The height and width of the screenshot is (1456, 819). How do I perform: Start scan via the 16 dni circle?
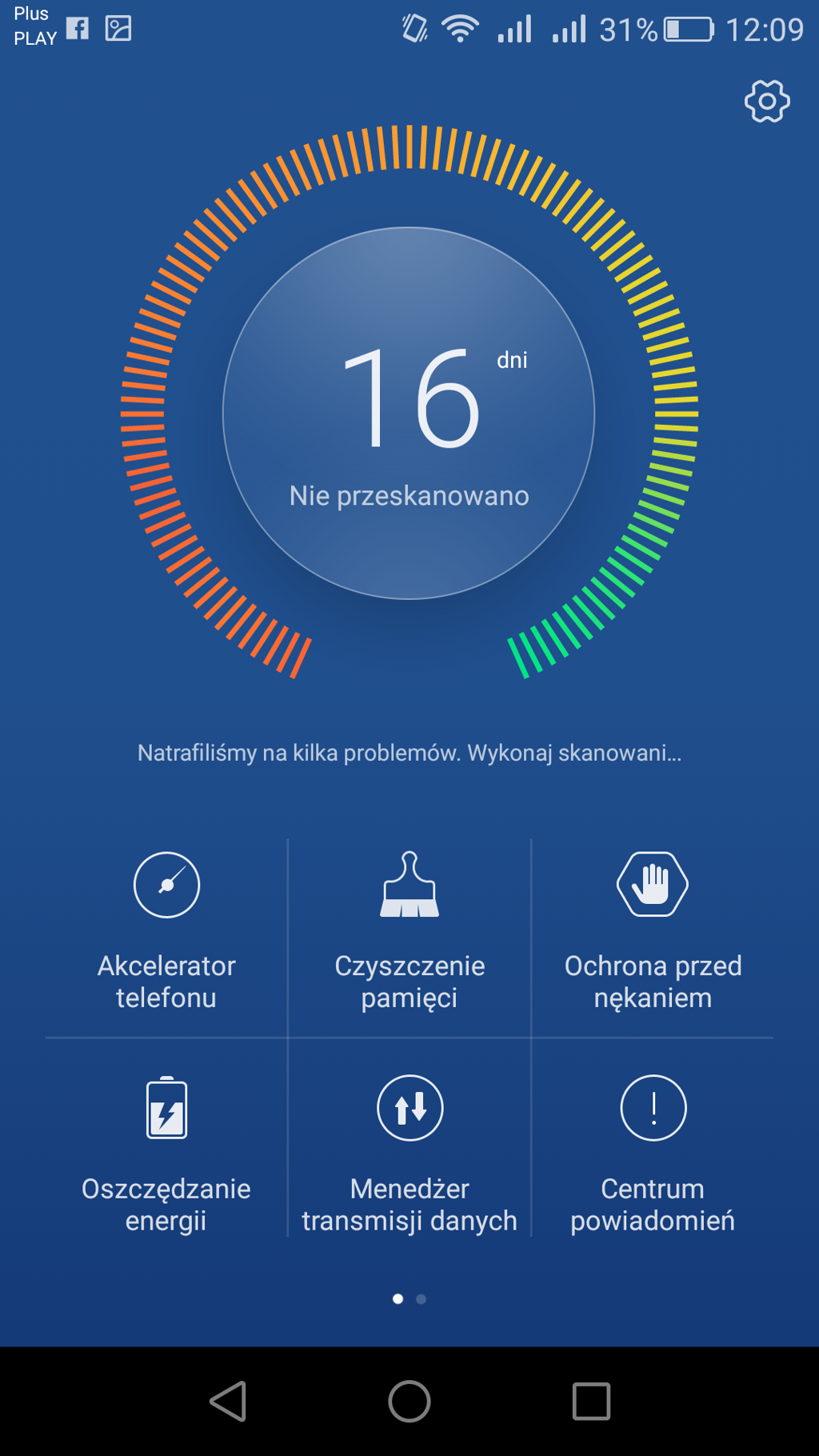pyautogui.click(x=409, y=414)
